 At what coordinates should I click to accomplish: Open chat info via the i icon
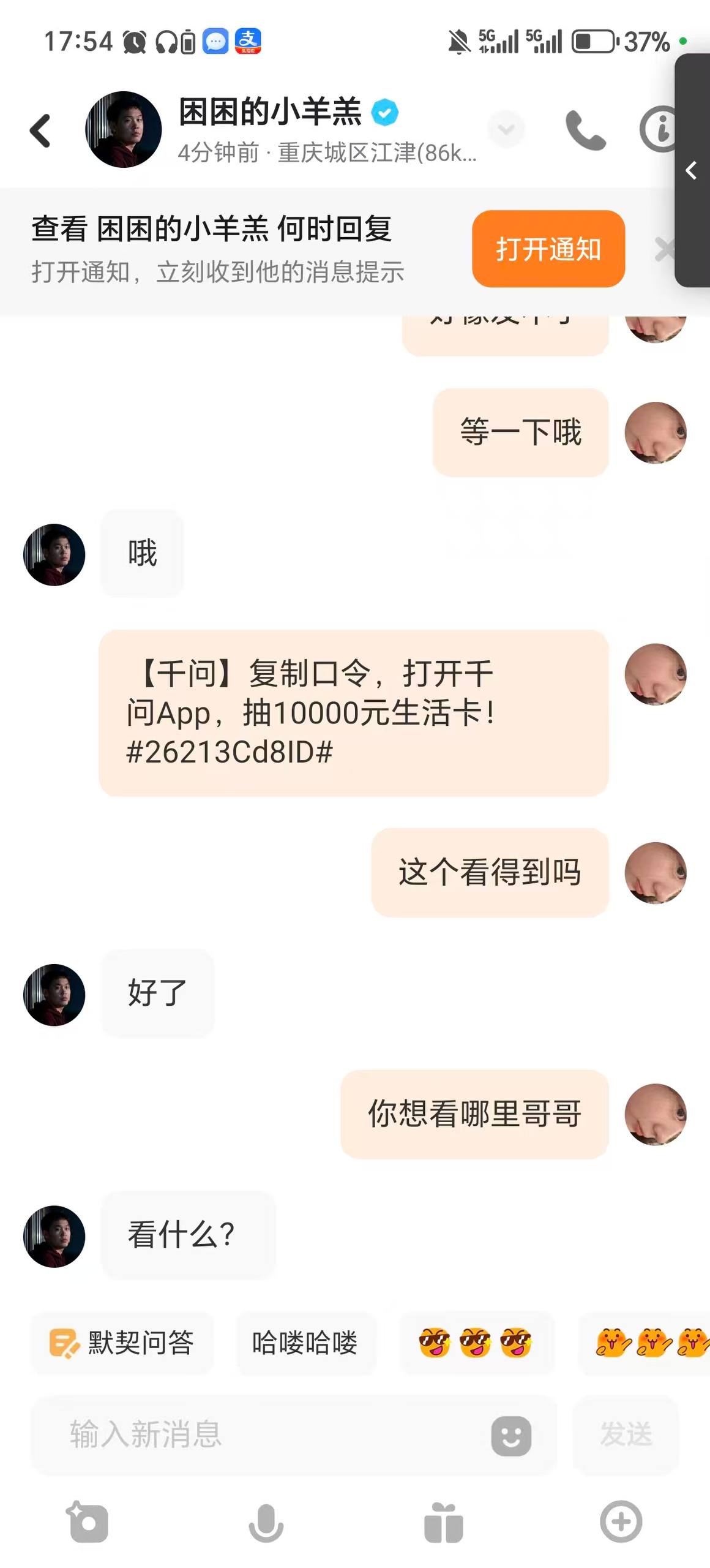point(659,129)
